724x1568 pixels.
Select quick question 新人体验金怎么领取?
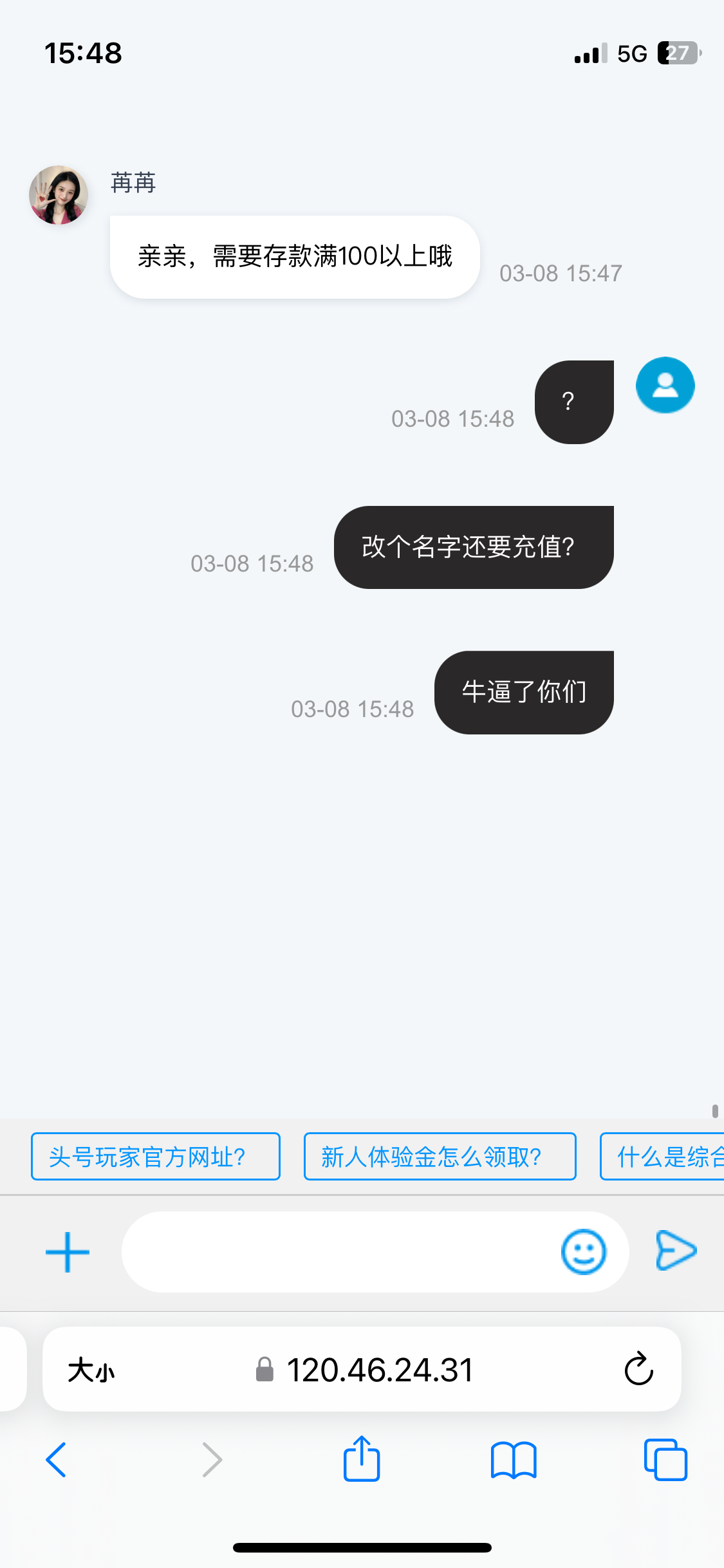[440, 1157]
